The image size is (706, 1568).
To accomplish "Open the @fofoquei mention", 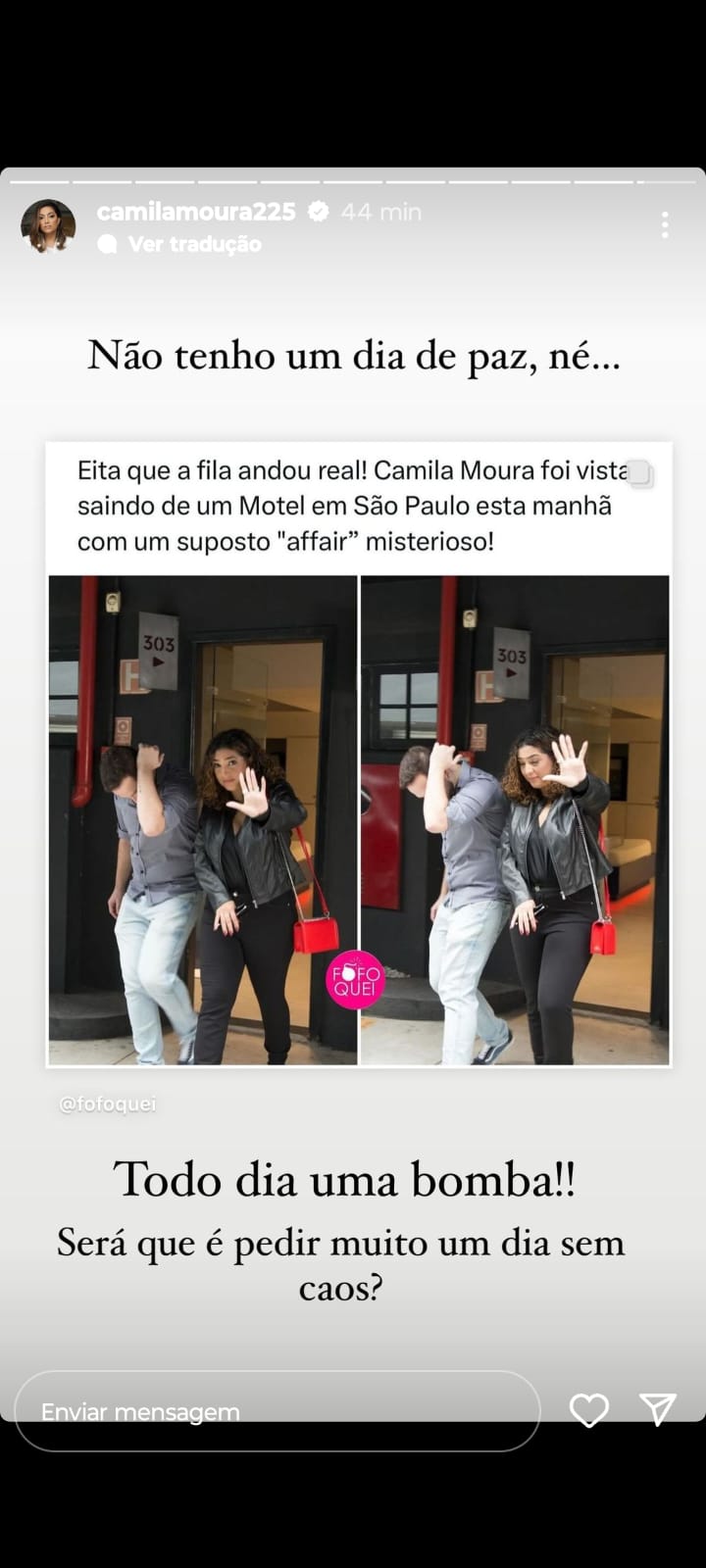I will [108, 1104].
